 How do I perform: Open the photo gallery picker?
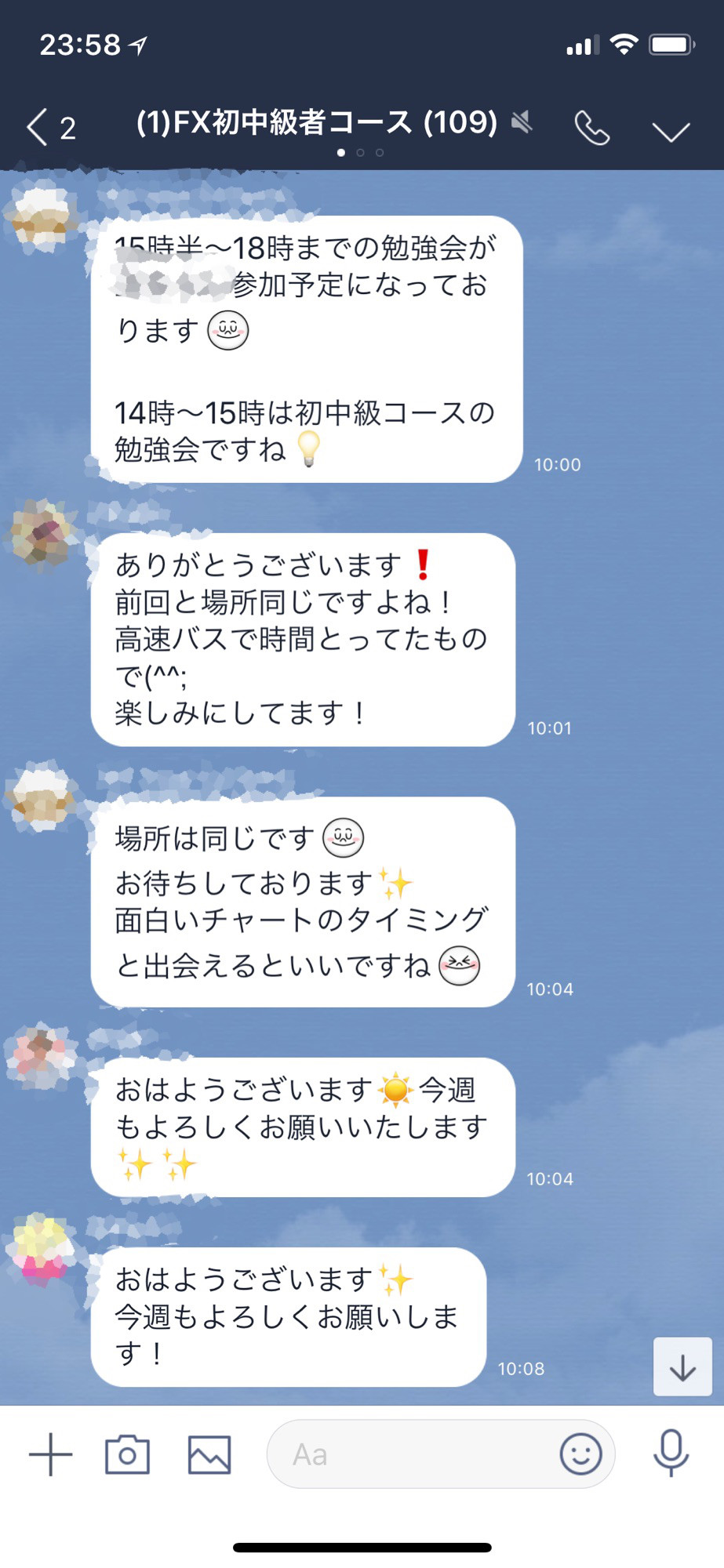tap(209, 1455)
